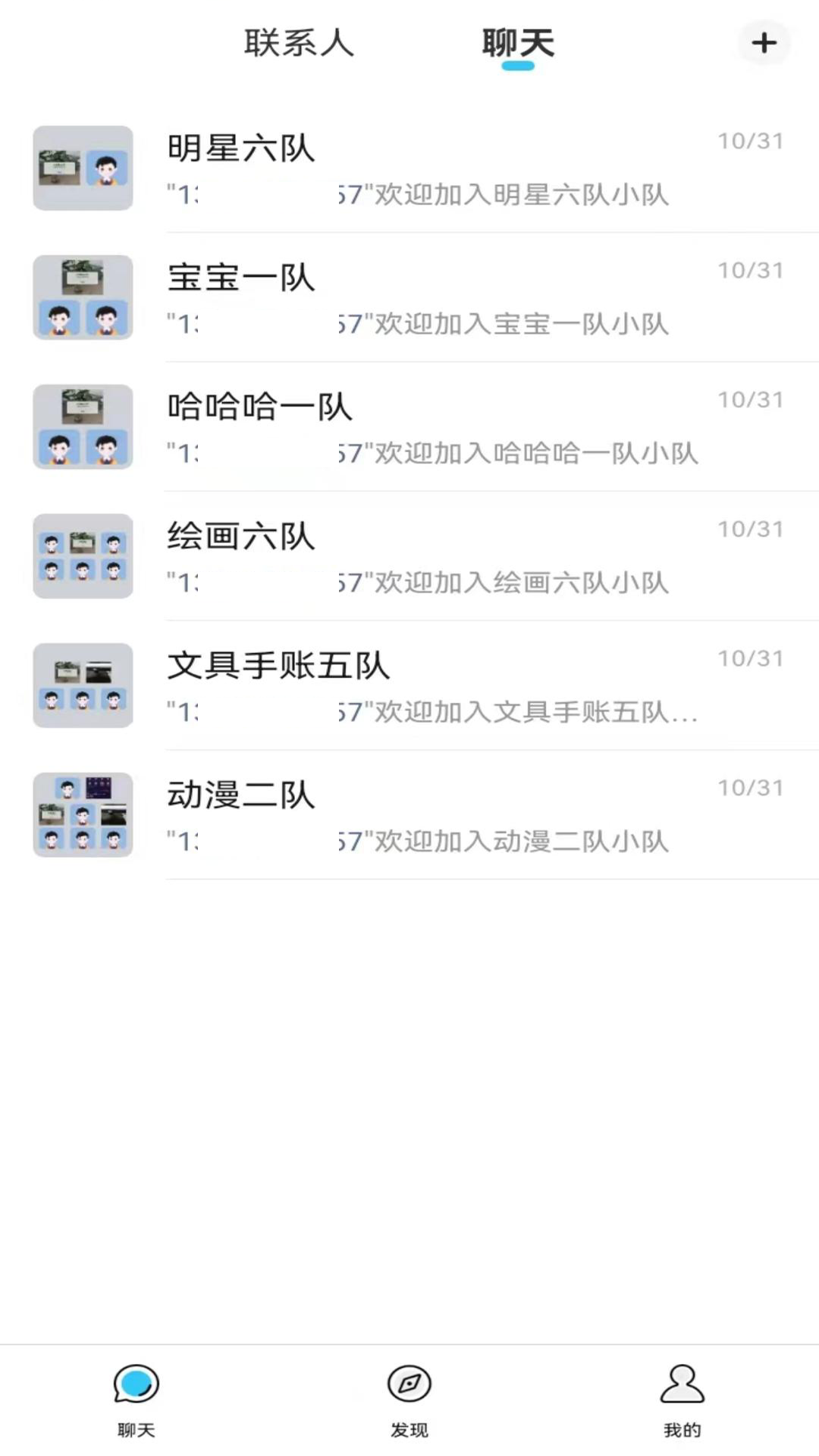Switch to the 联系人 tab
This screenshot has height=1456, width=819.
click(x=299, y=42)
